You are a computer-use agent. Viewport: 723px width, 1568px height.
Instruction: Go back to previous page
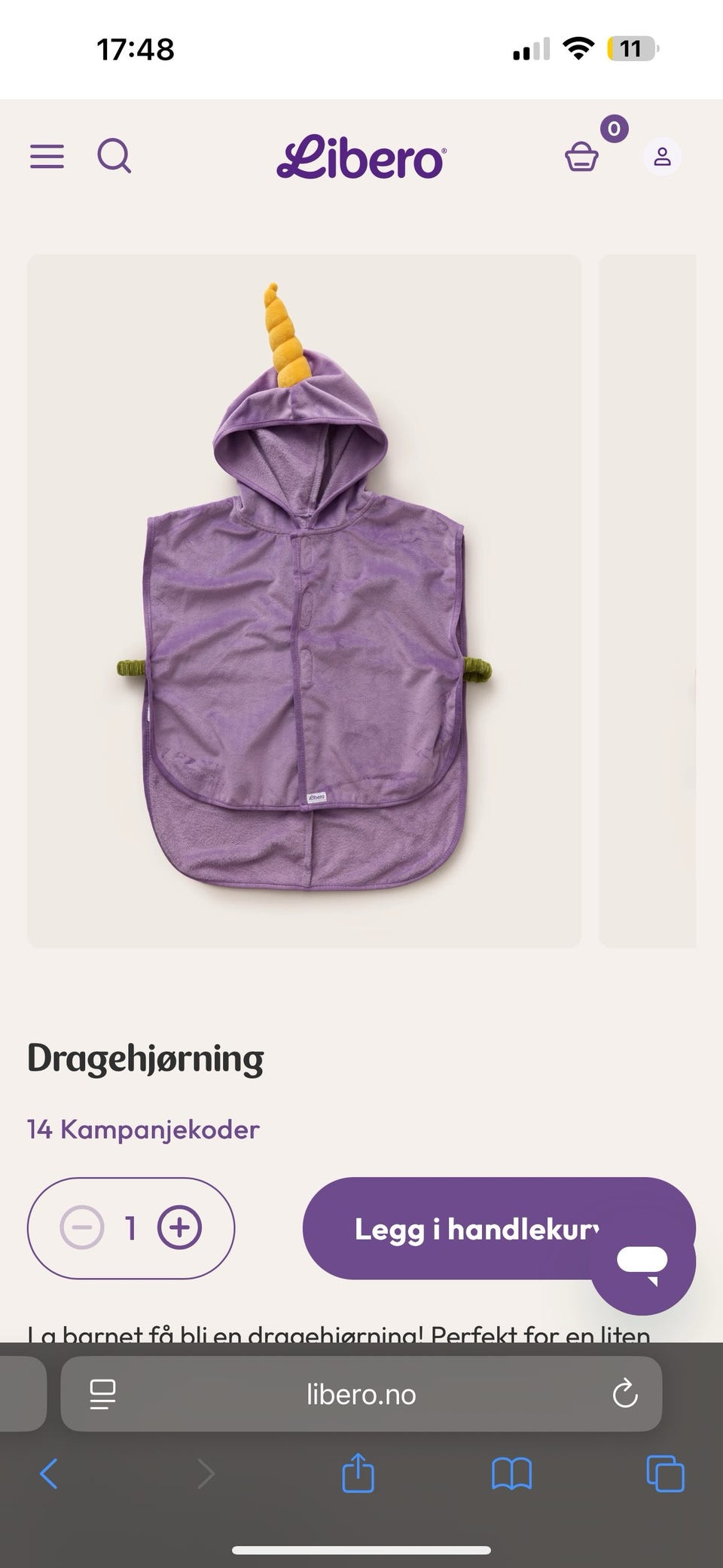click(49, 1474)
